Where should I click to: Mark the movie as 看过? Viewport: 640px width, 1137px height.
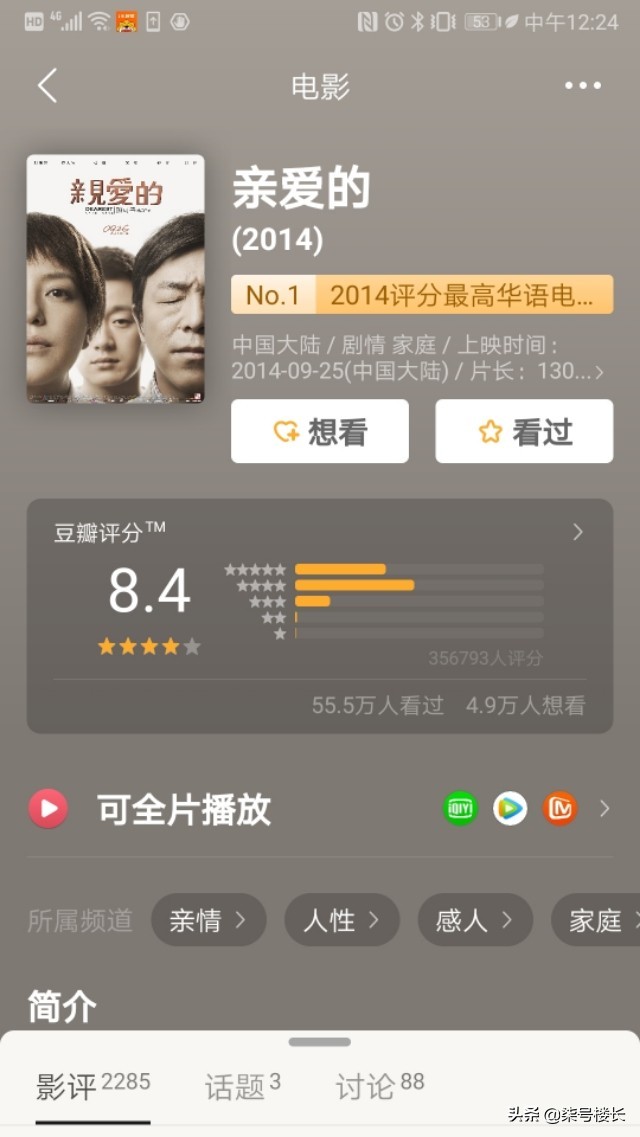[x=524, y=431]
